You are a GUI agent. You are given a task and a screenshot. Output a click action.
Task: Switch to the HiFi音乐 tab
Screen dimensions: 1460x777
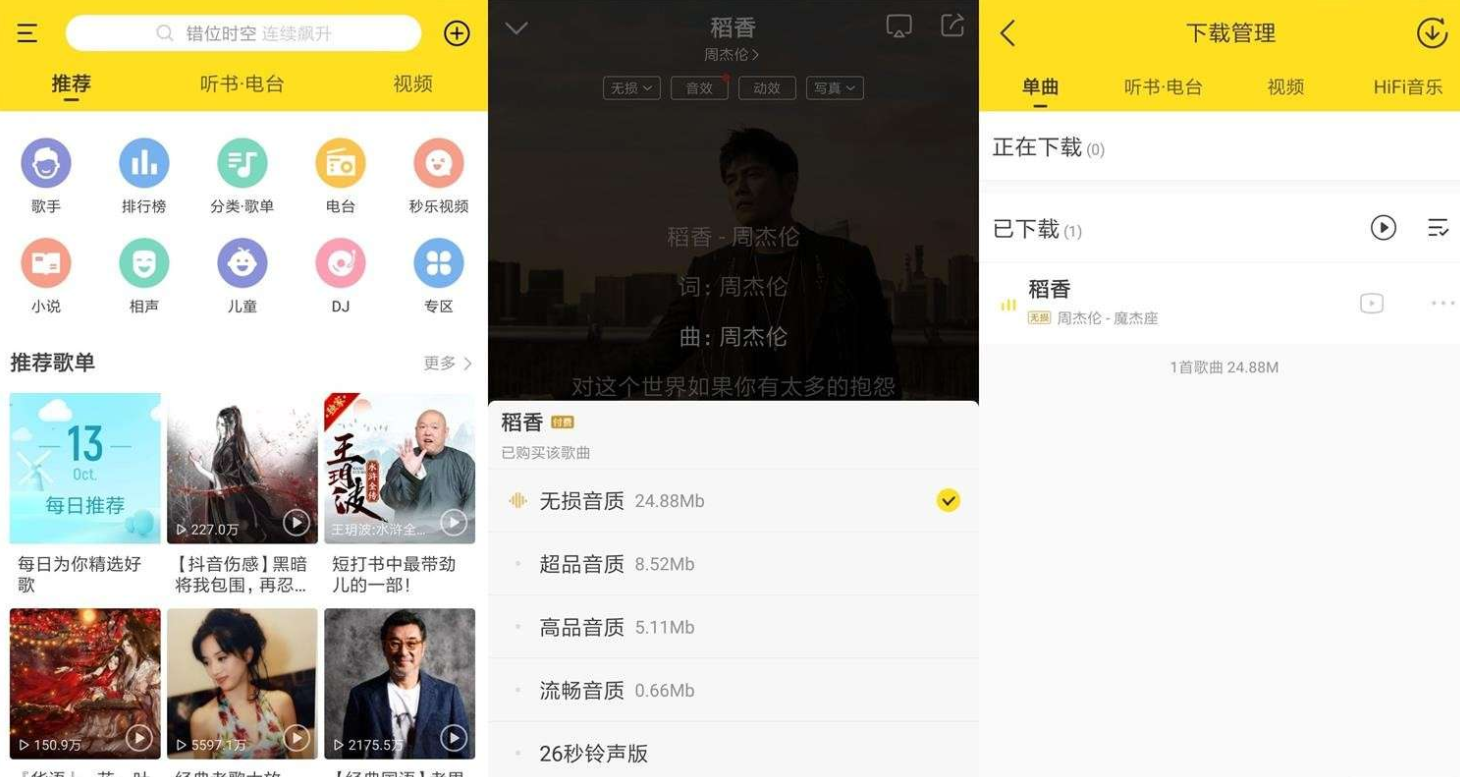[x=1407, y=87]
